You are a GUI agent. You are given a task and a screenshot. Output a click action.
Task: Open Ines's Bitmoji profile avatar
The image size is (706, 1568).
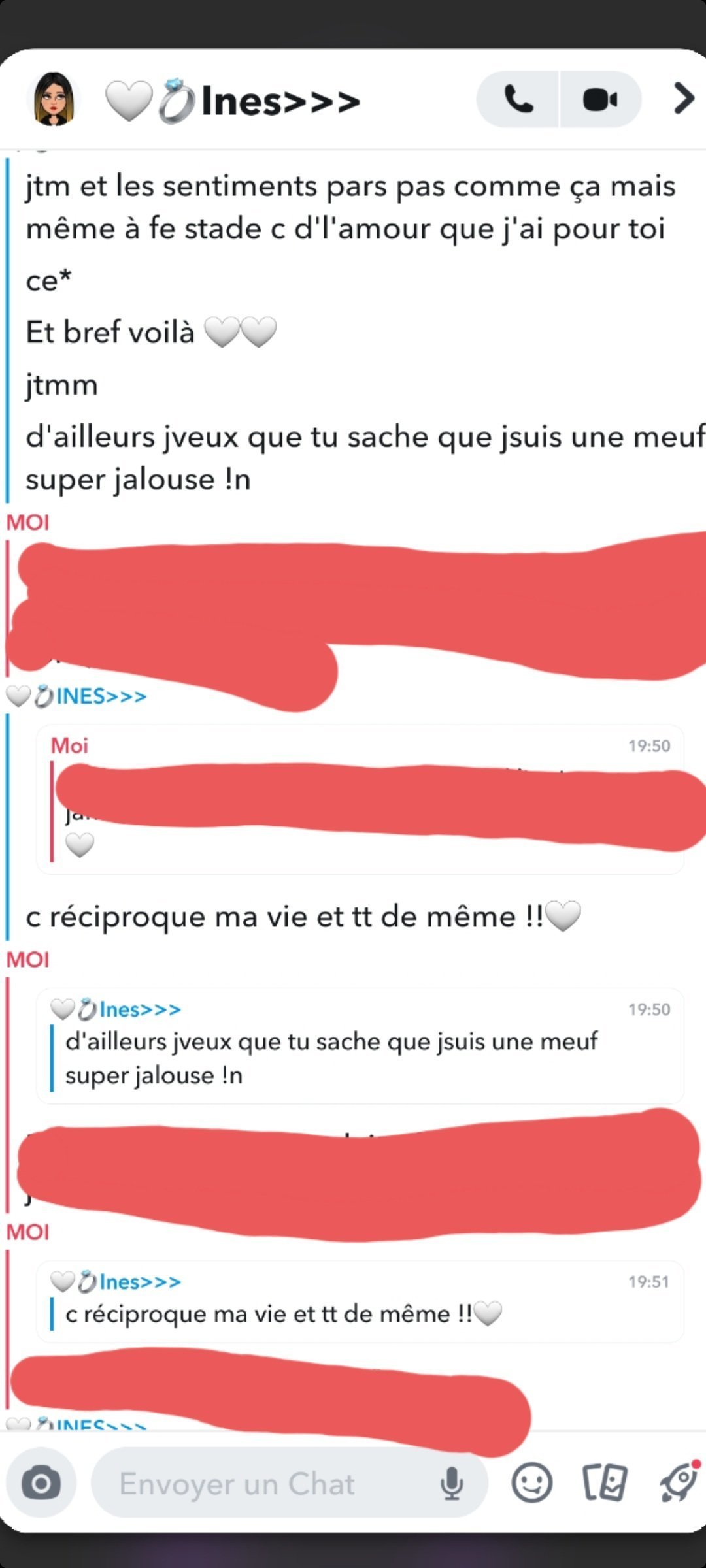(54, 100)
